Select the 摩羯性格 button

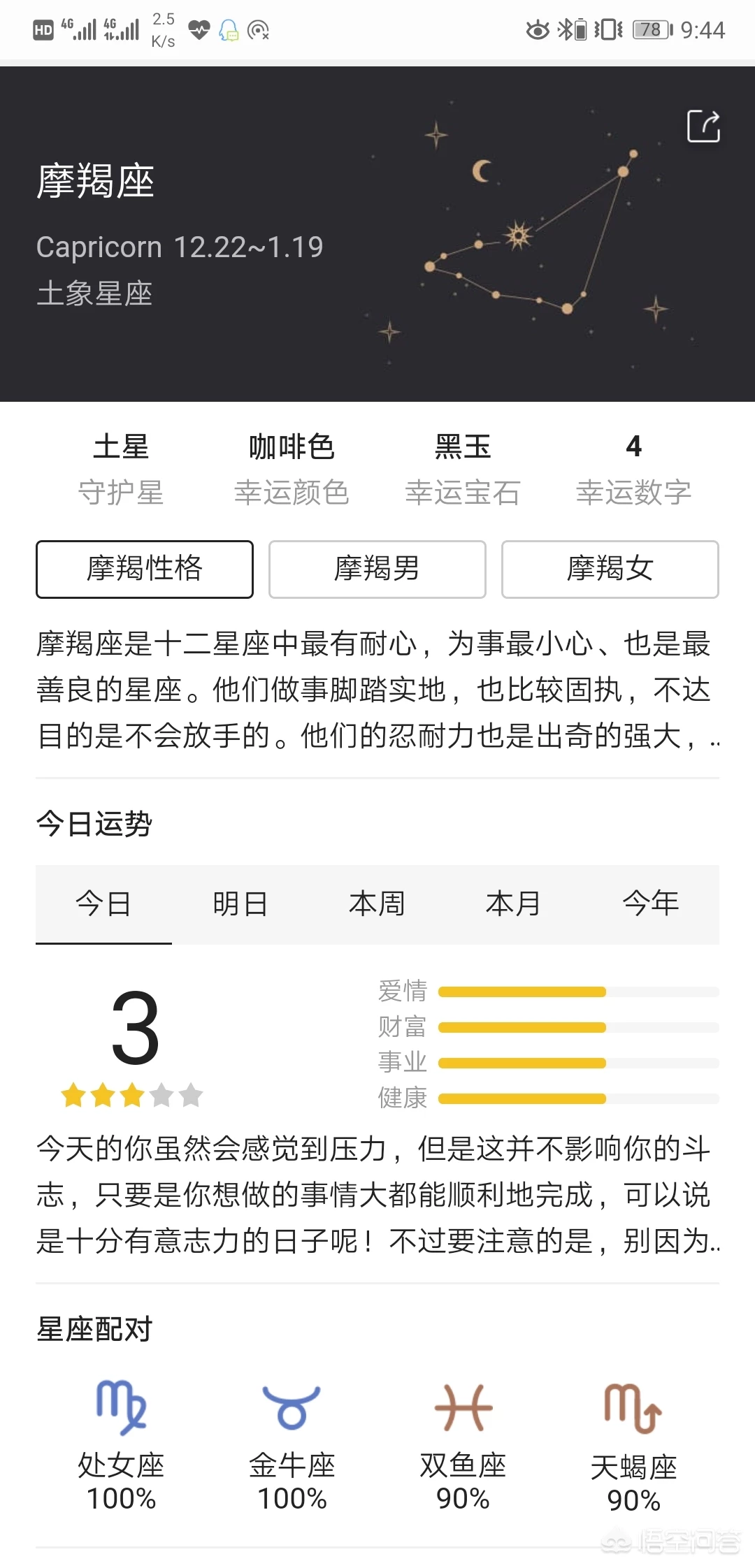145,569
